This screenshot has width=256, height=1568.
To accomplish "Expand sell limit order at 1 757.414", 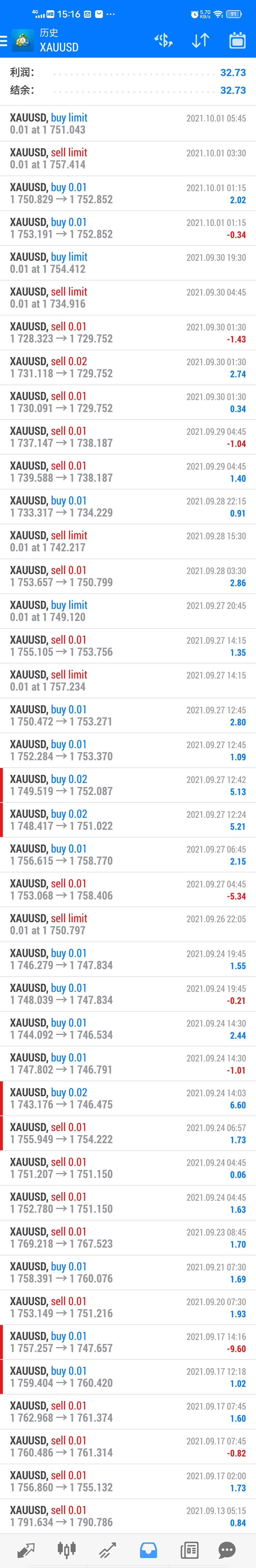I will (x=128, y=158).
